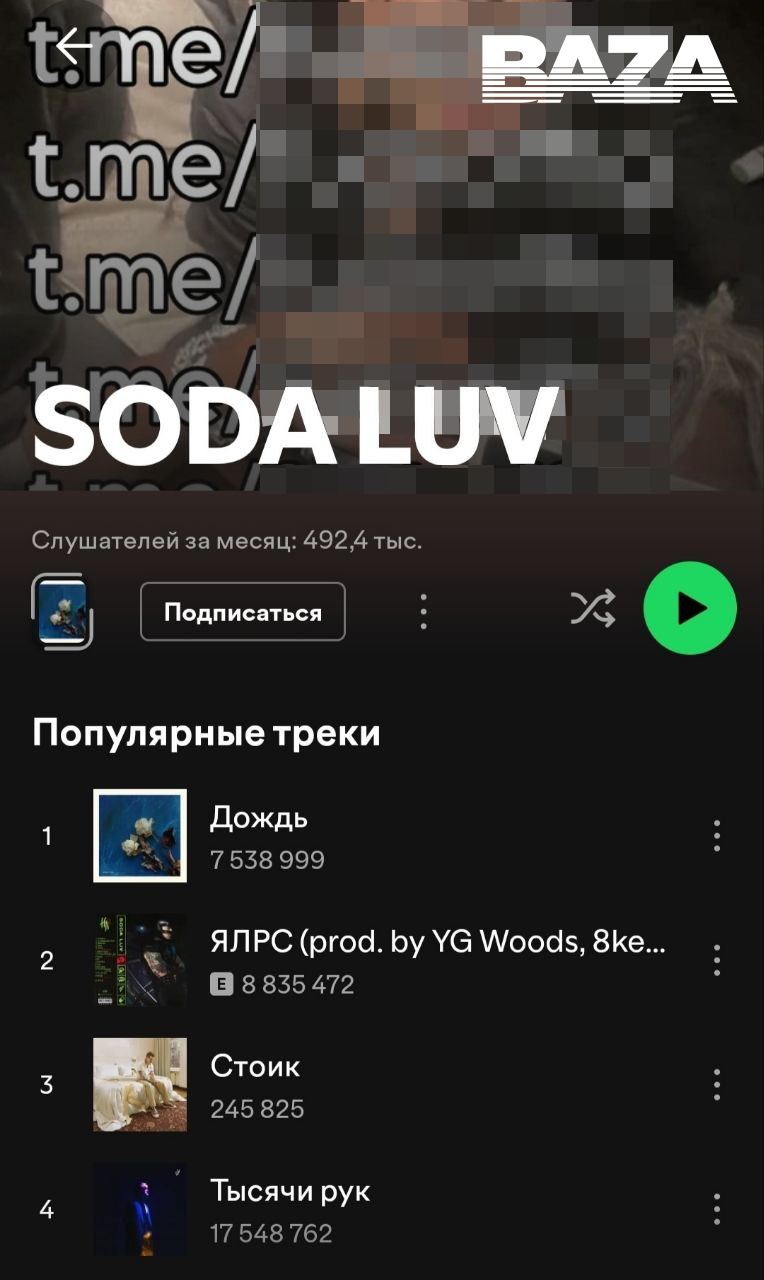Open options for the track Тысячи рук

pos(717,1209)
